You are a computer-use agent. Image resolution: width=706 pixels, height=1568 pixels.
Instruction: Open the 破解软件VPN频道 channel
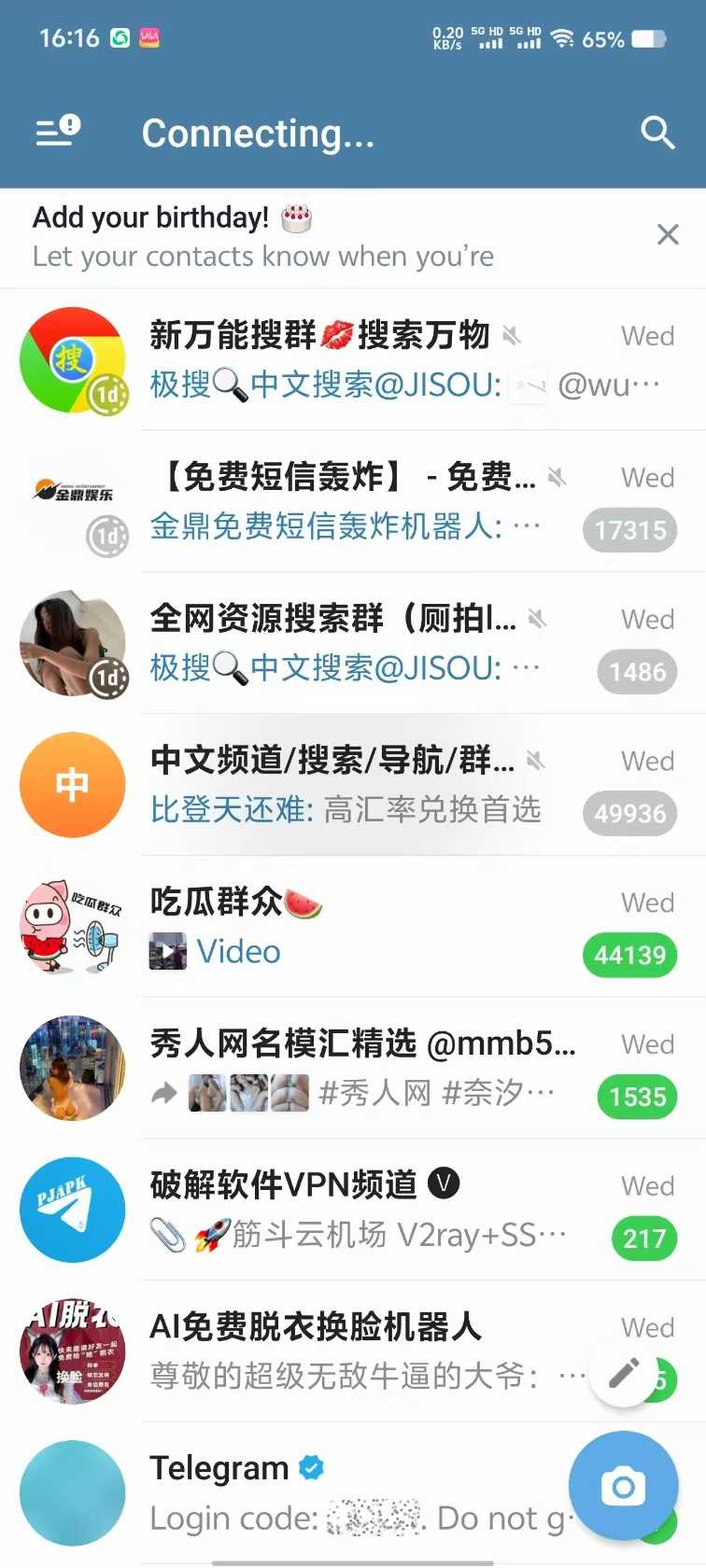coord(374,1211)
